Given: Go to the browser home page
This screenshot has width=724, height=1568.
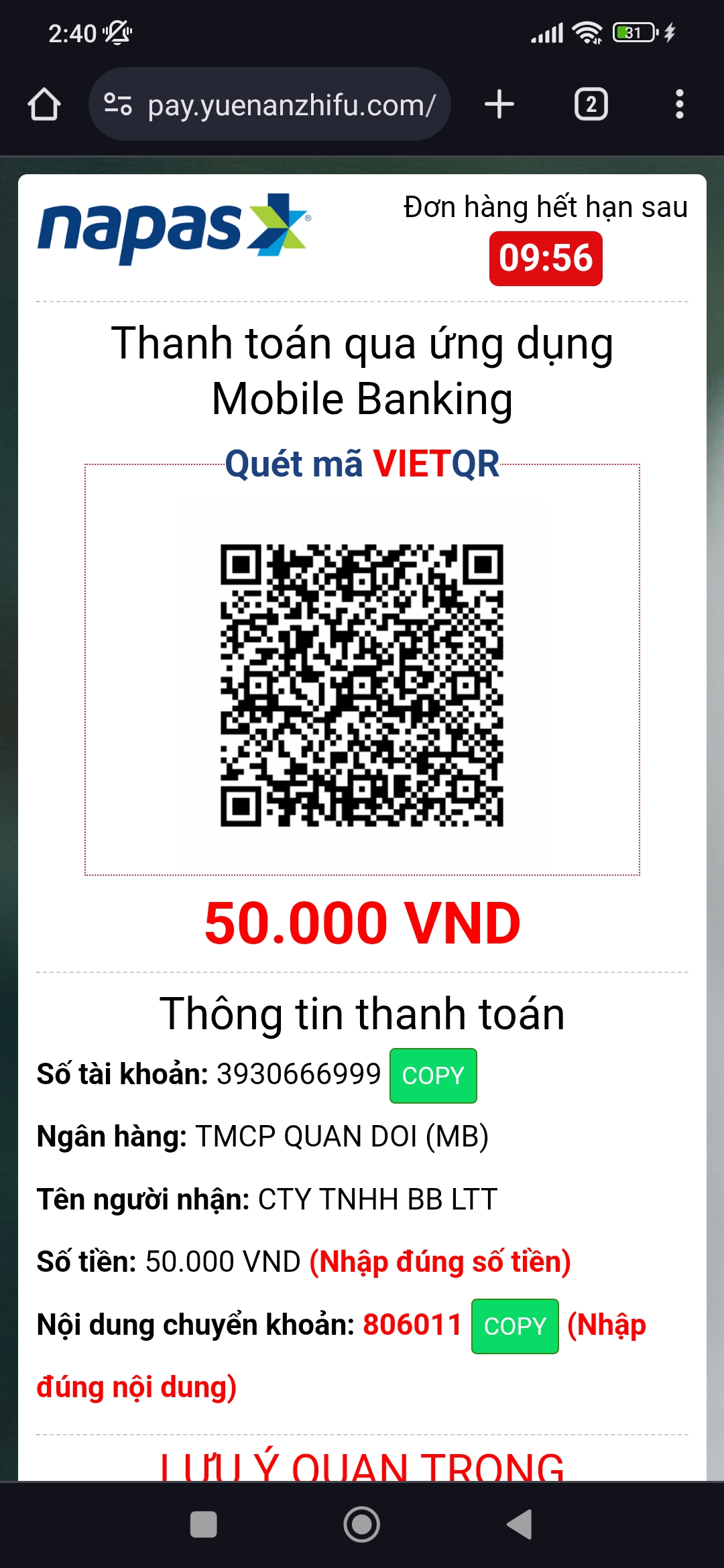Looking at the screenshot, I should (x=44, y=105).
